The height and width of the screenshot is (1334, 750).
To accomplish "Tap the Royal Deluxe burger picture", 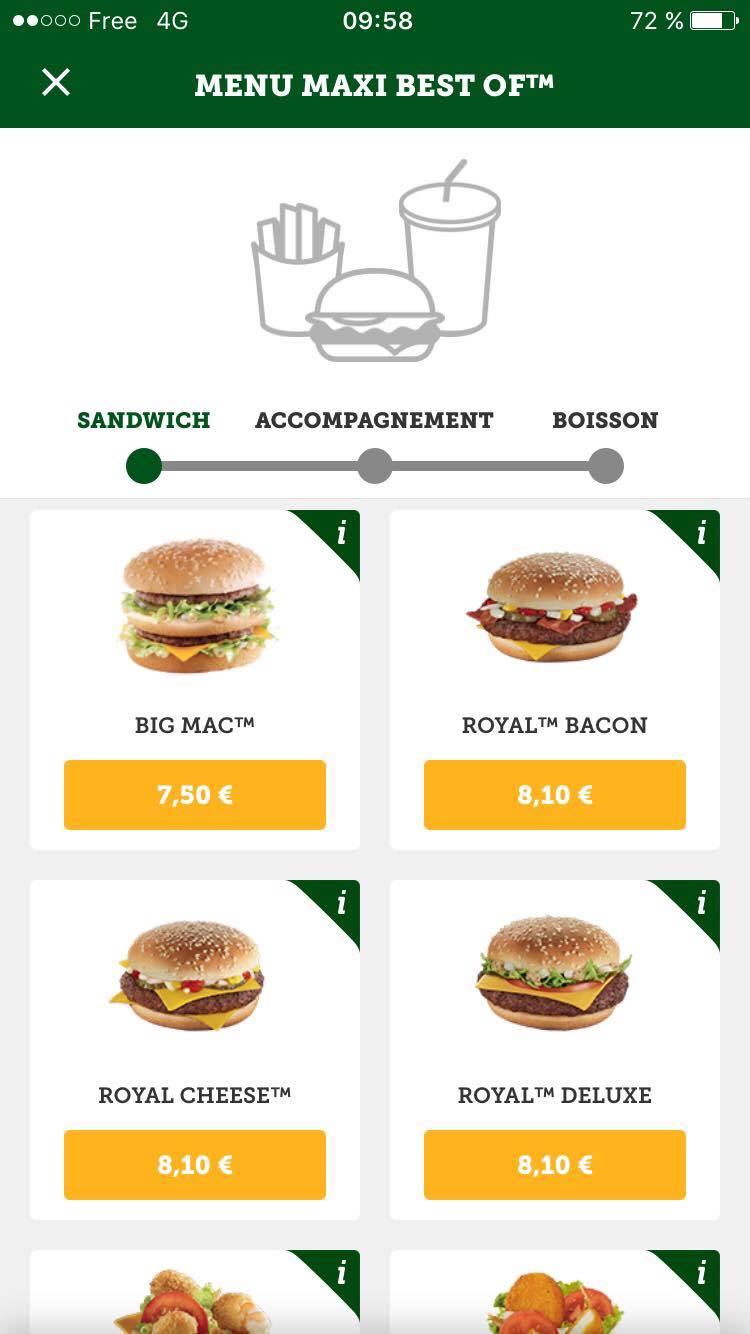I will tap(555, 972).
